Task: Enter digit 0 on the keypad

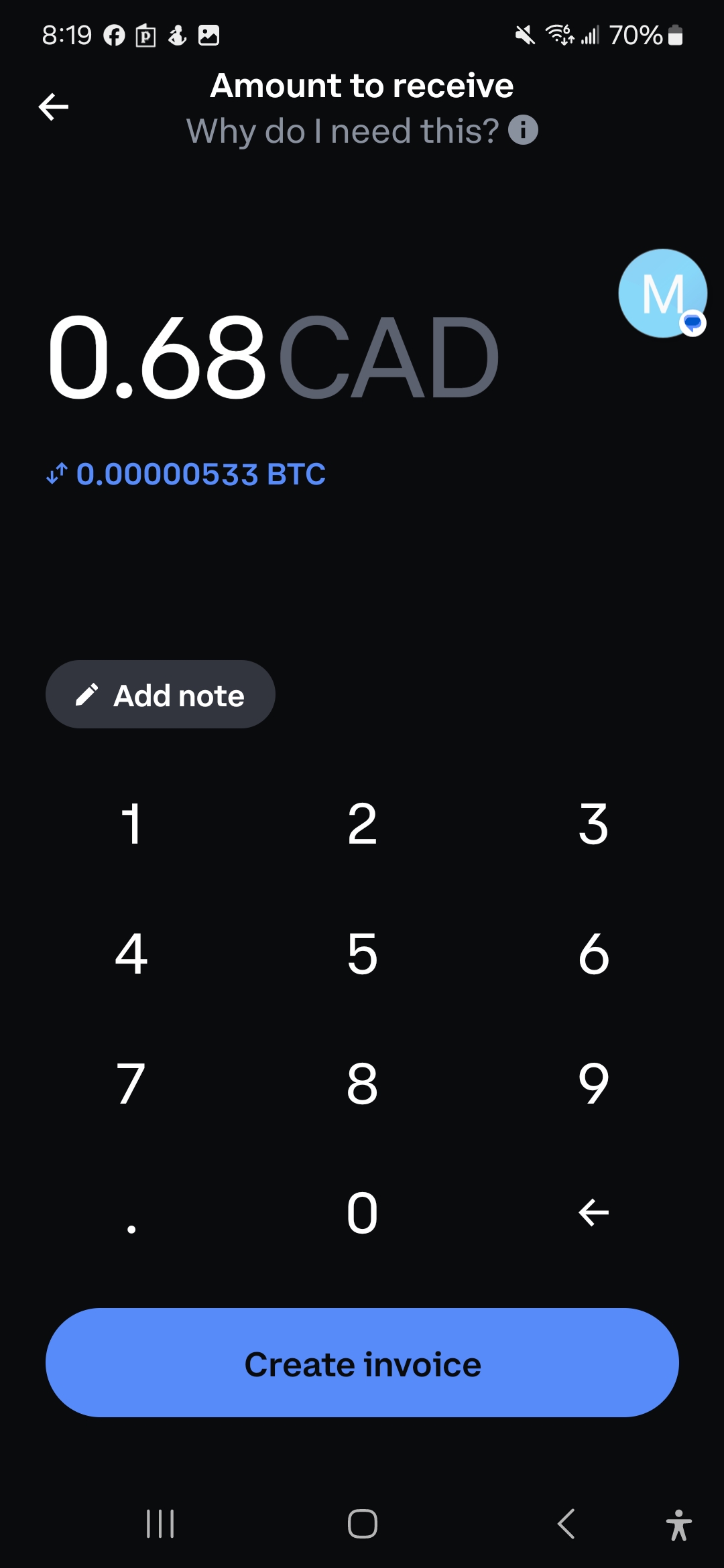Action: [362, 1213]
